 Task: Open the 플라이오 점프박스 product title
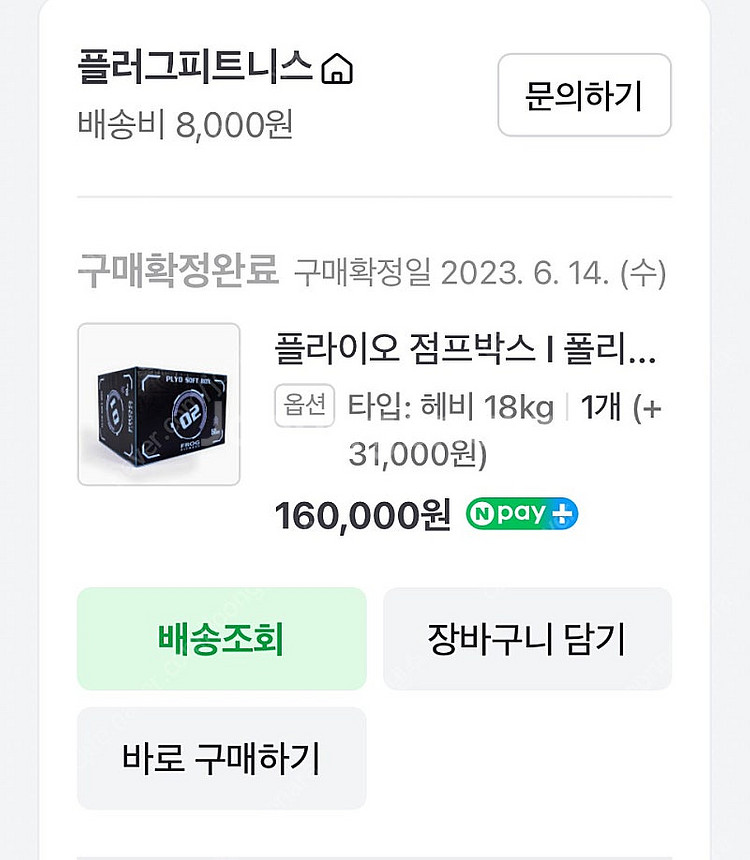(x=465, y=351)
